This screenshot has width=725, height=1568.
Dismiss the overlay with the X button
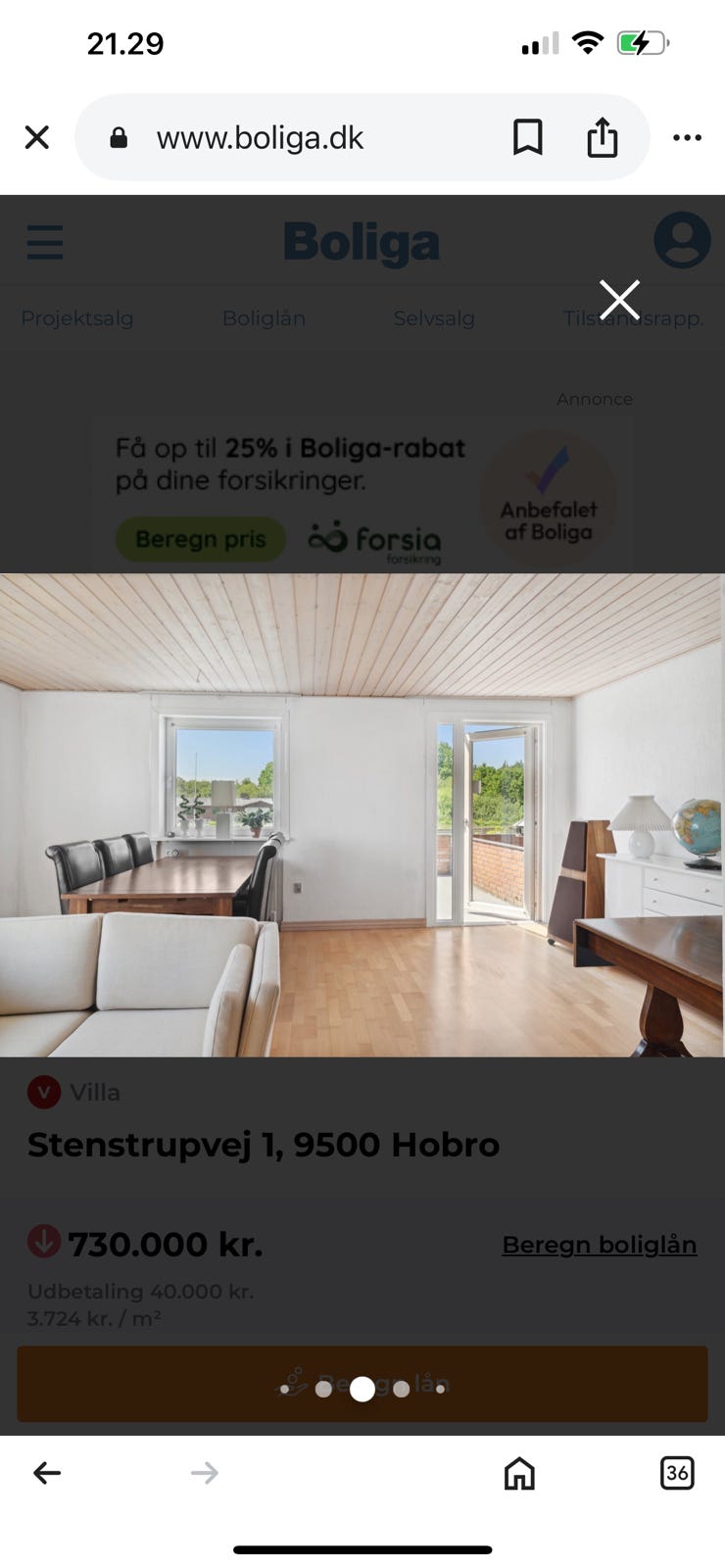pyautogui.click(x=618, y=299)
